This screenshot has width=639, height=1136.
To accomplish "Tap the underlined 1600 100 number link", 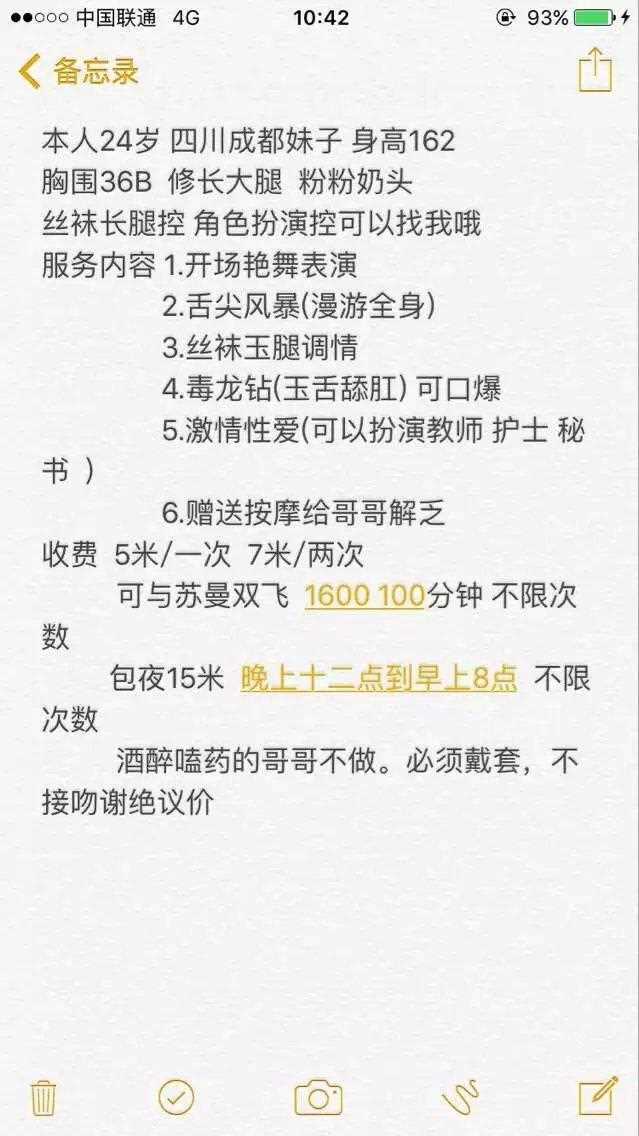I will [364, 596].
